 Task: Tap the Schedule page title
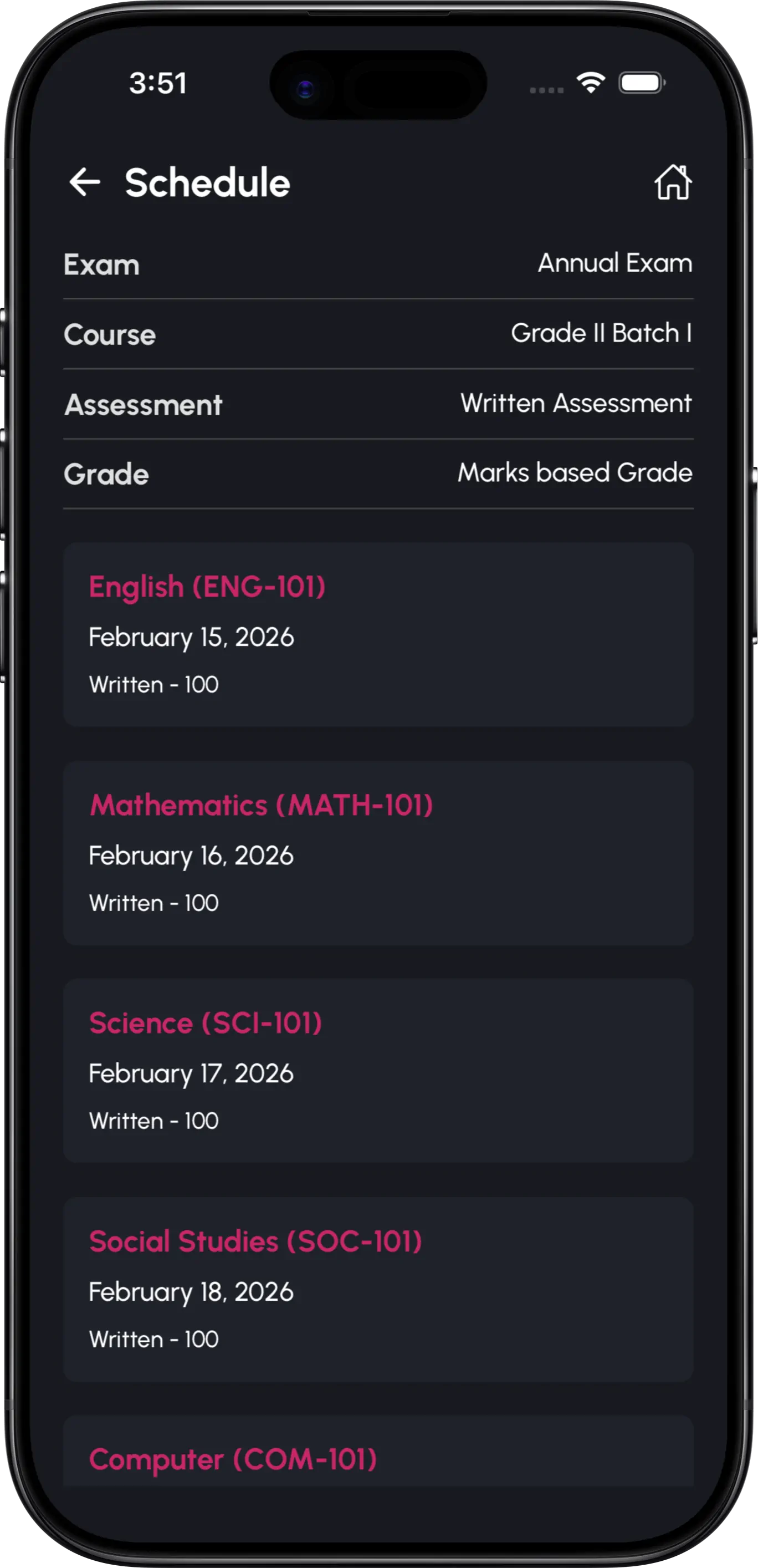coord(207,181)
